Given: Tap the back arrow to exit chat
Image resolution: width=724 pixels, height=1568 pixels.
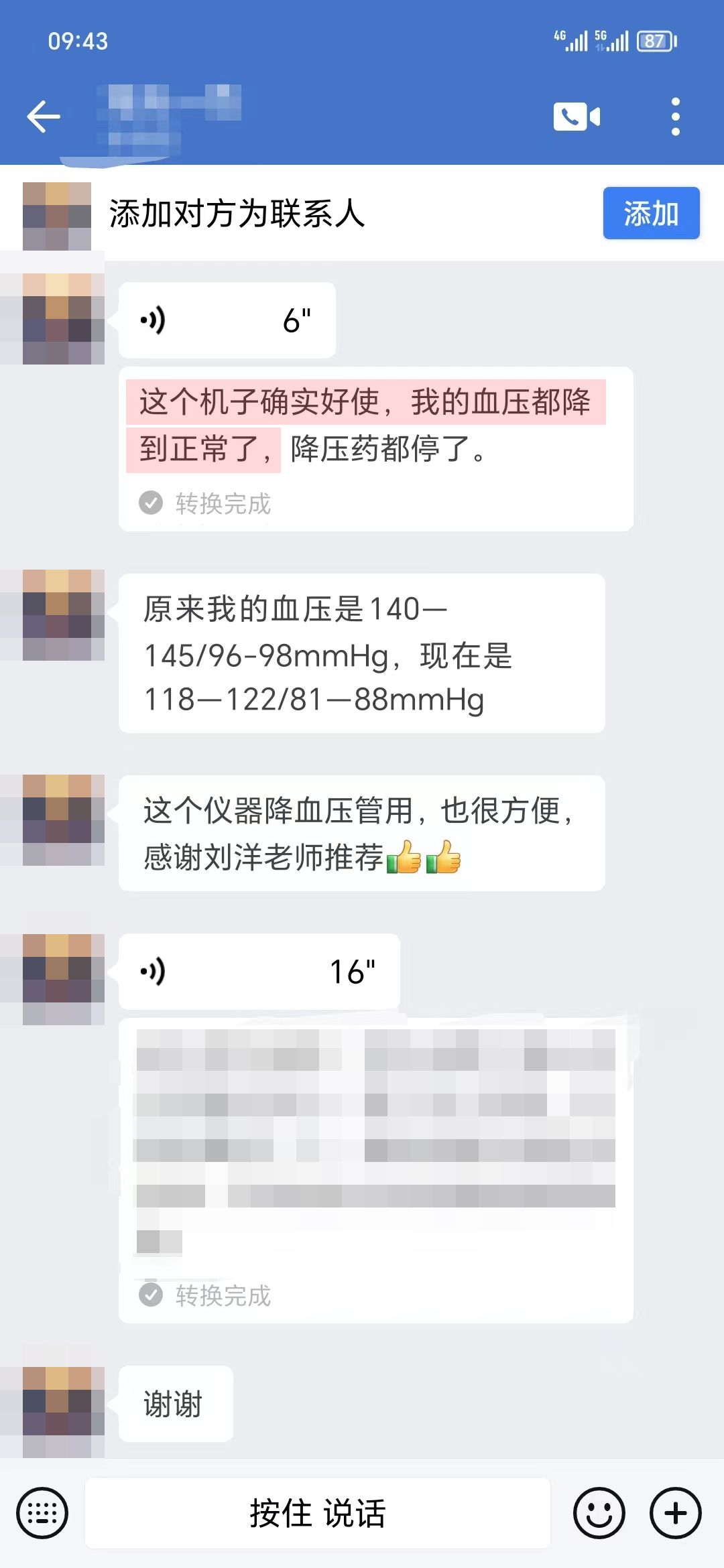Looking at the screenshot, I should [x=43, y=115].
